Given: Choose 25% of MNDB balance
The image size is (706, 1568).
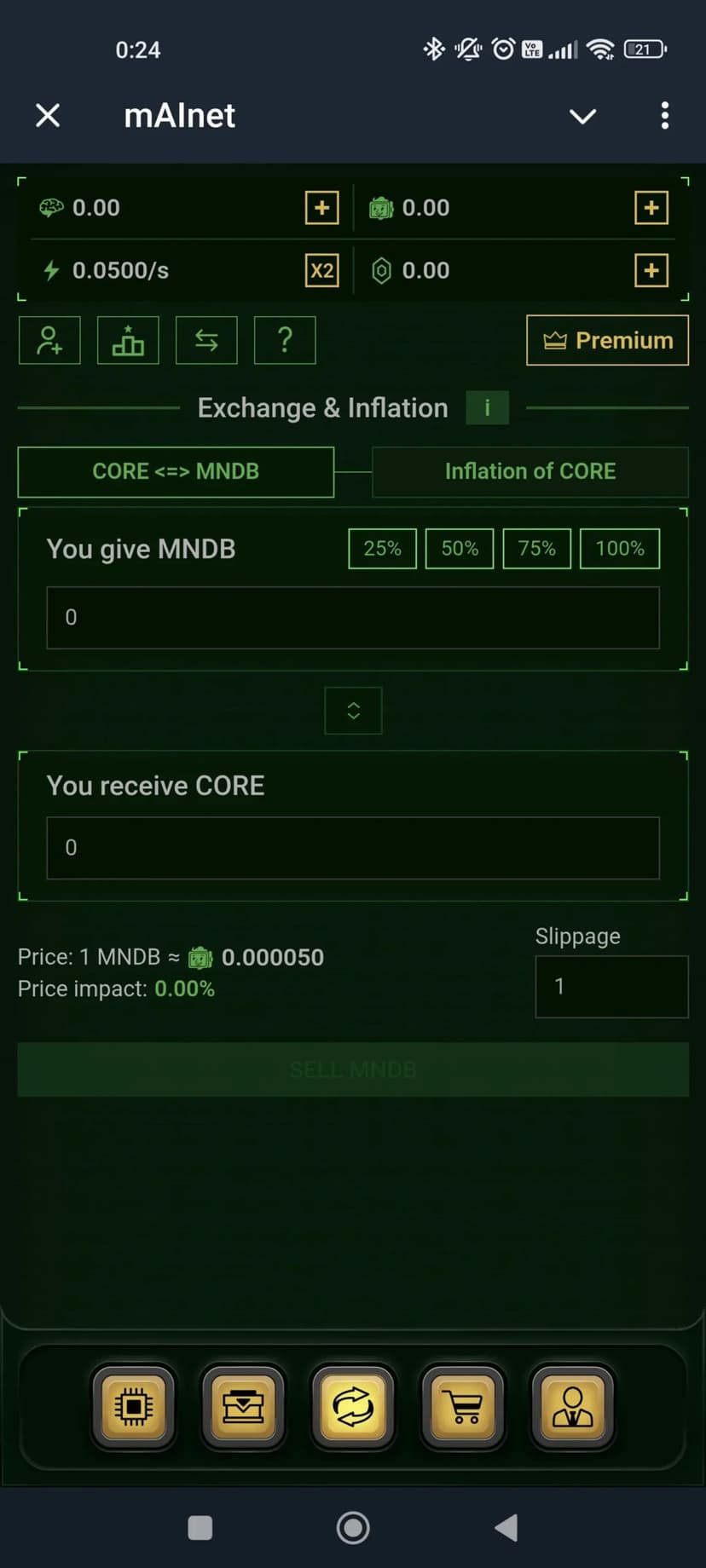Looking at the screenshot, I should click(x=382, y=548).
